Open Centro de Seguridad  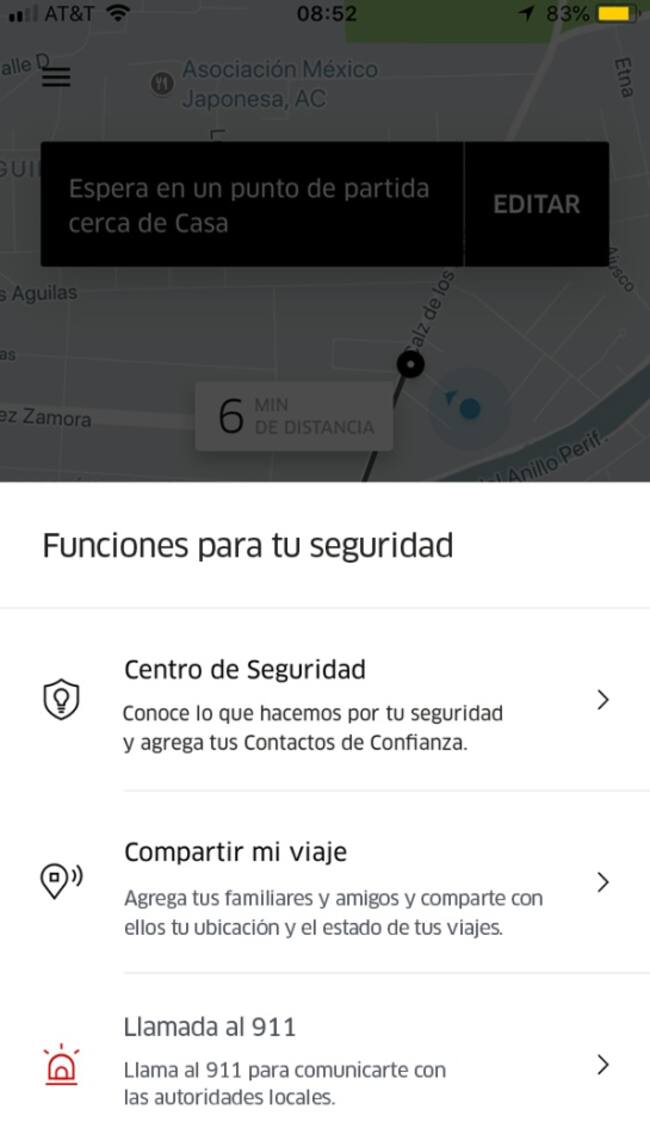pos(324,699)
